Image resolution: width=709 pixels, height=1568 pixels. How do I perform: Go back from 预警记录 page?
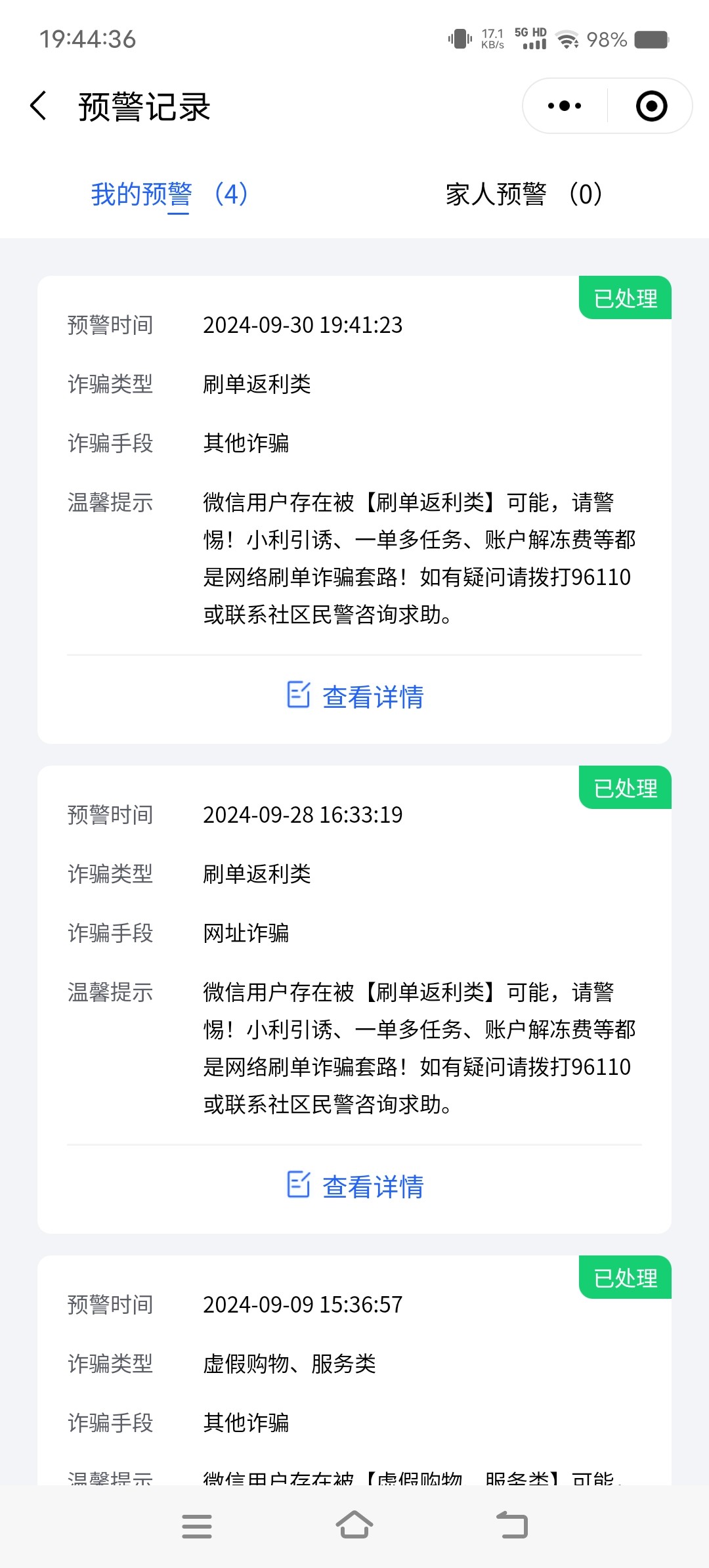coord(39,106)
